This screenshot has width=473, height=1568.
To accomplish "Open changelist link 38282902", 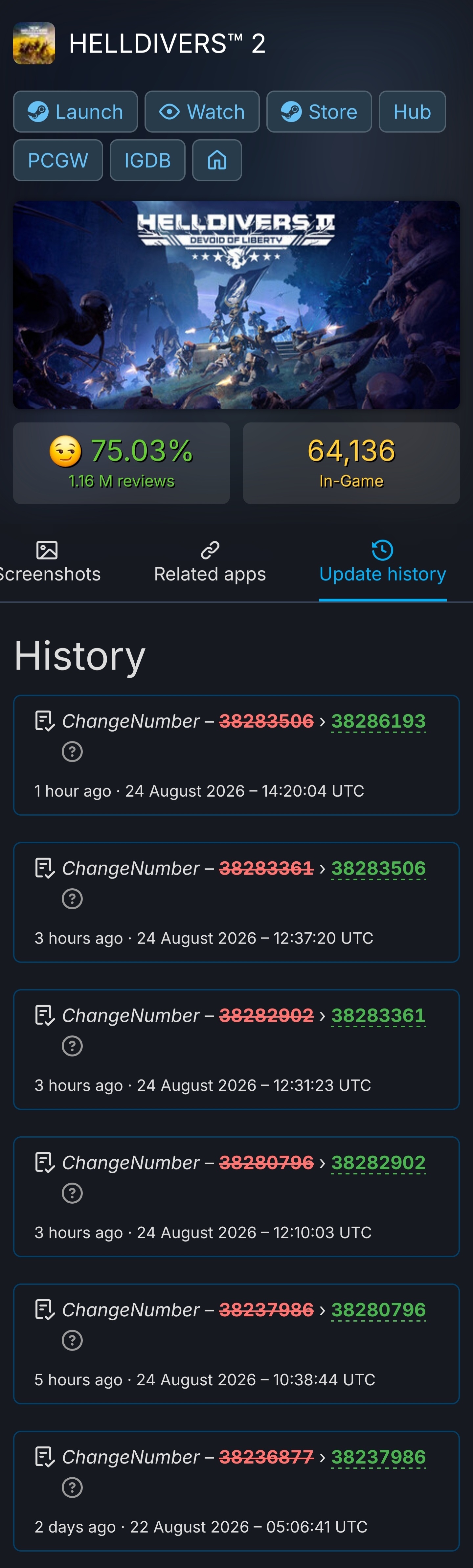I will [378, 1163].
